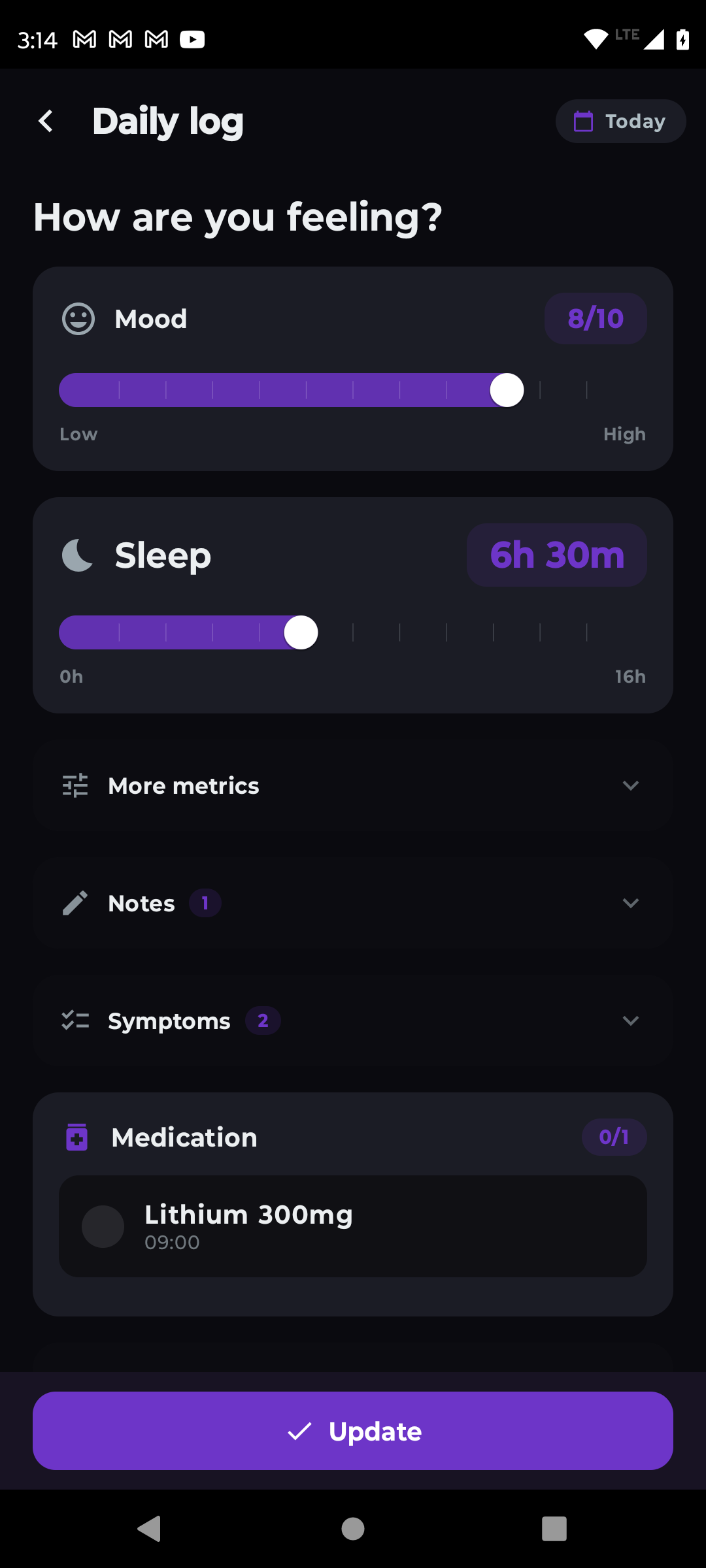This screenshot has width=706, height=1568.
Task: Click the crescent moon Sleep icon
Action: click(77, 555)
